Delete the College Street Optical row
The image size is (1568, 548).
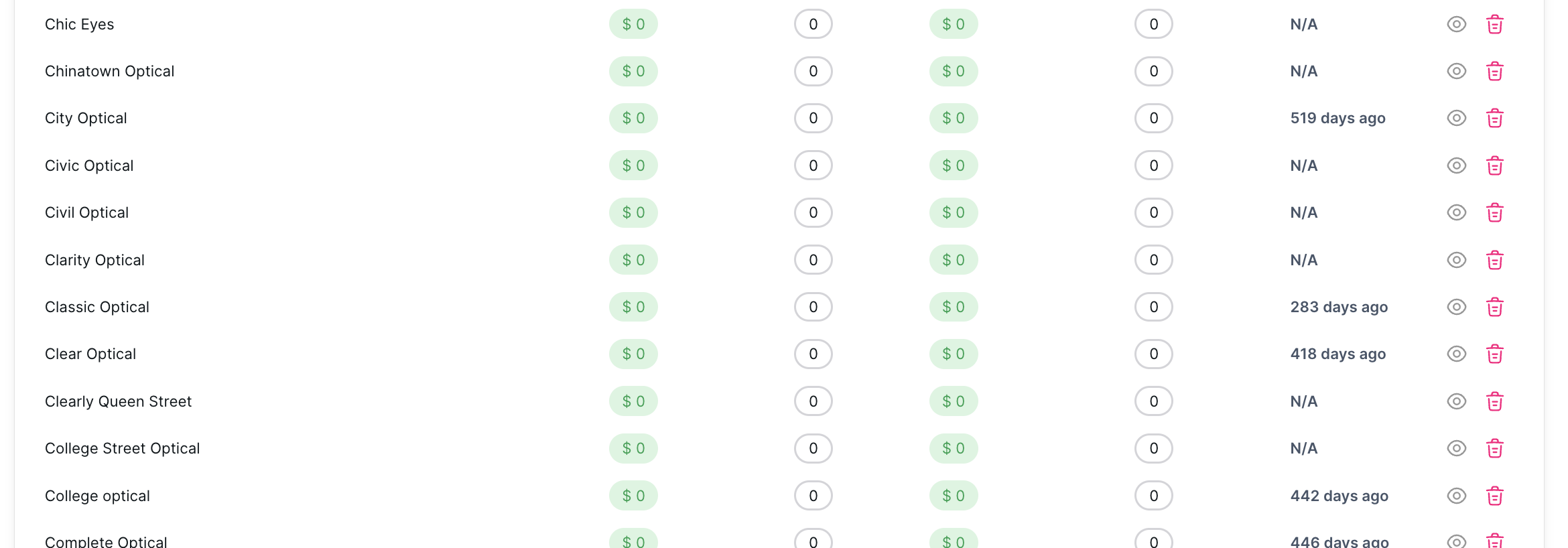click(1494, 449)
